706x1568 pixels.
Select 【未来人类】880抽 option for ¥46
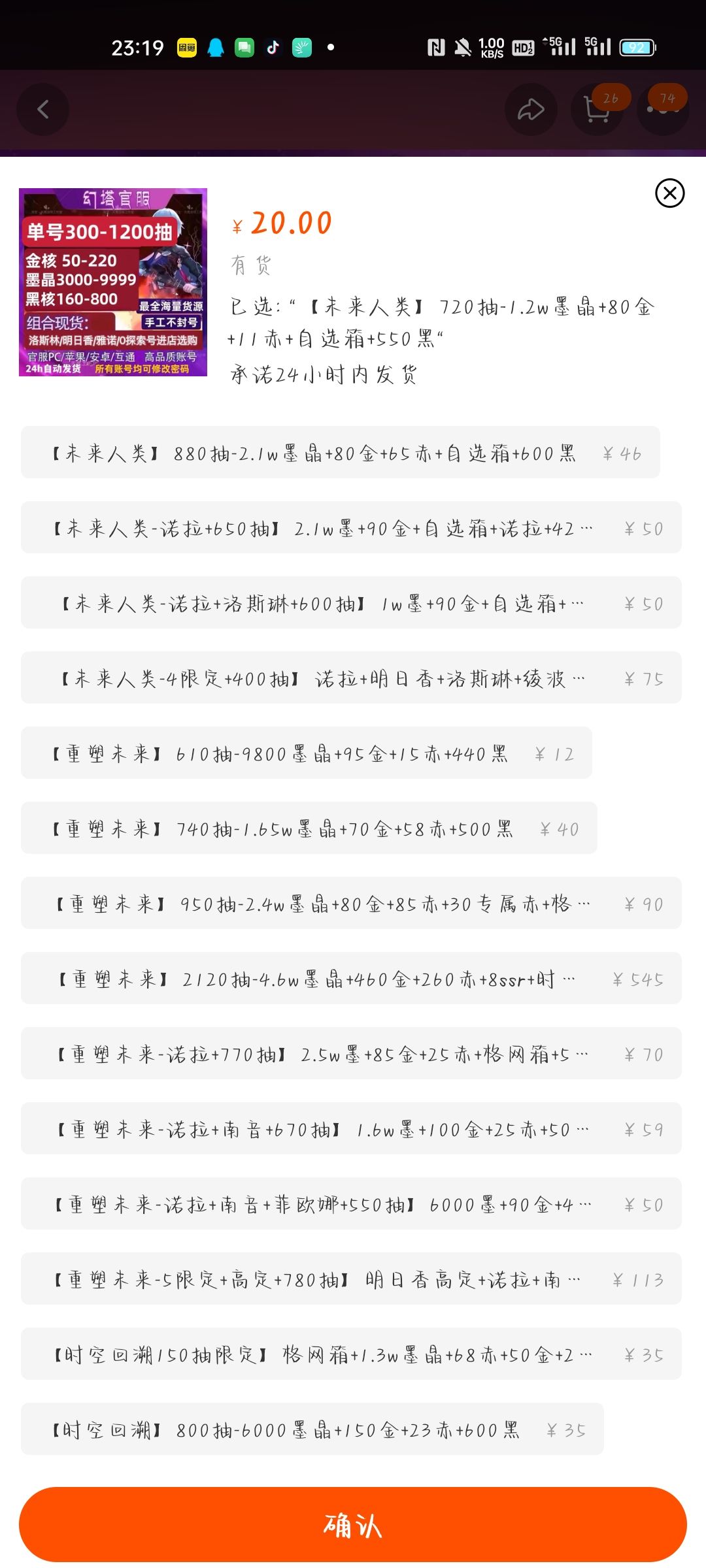pos(341,452)
